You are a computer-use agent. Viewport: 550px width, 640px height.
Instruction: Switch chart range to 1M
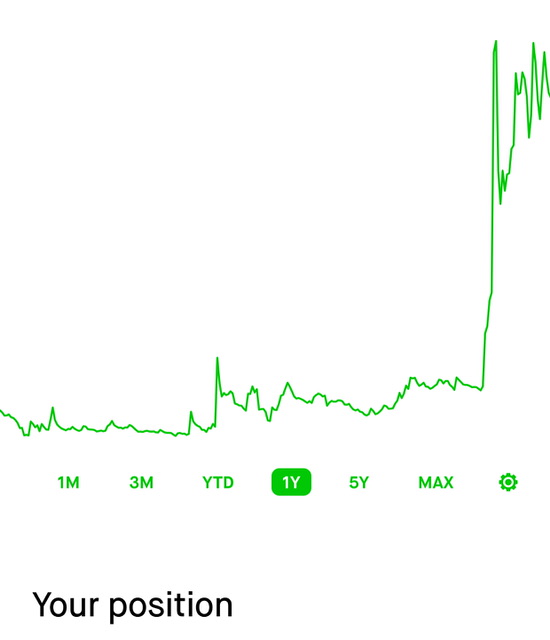tap(69, 482)
